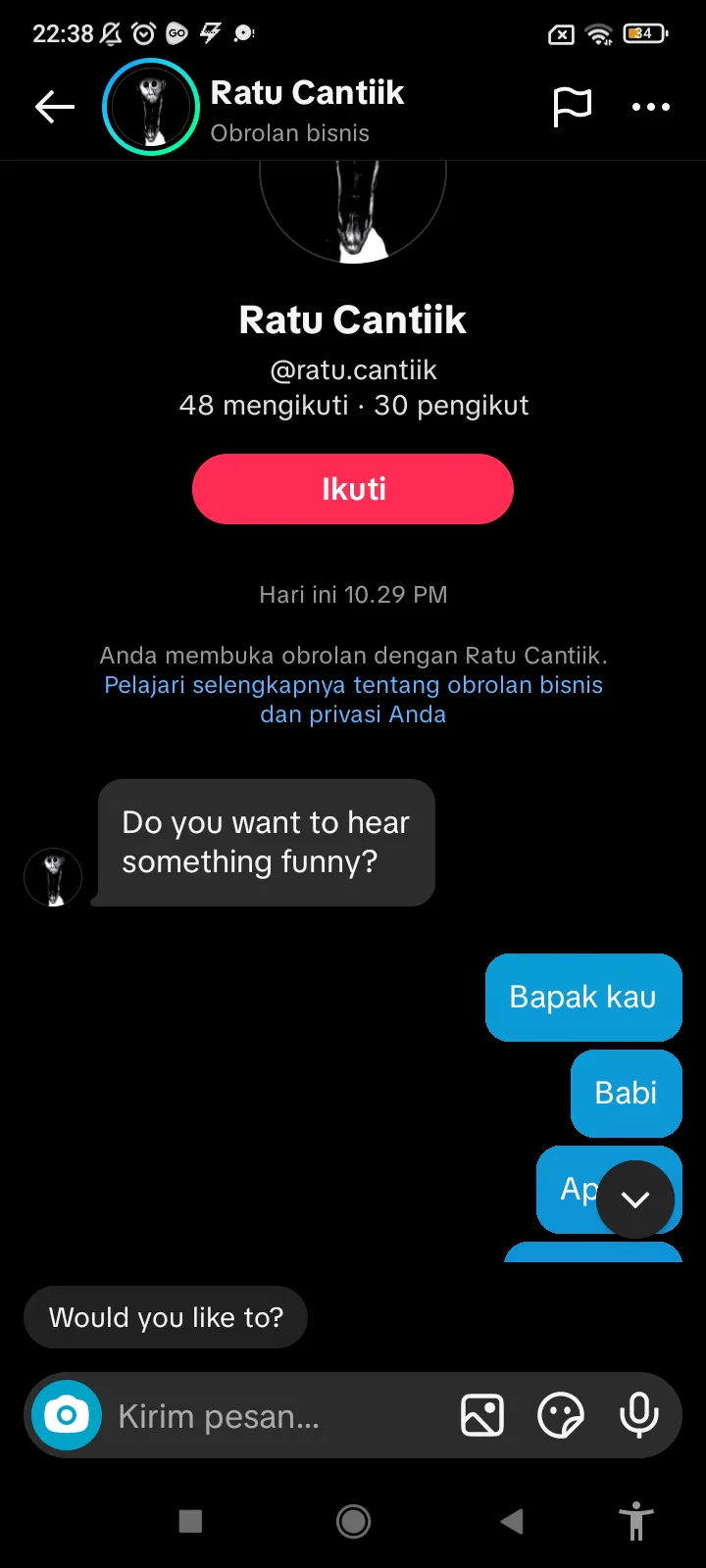The image size is (706, 1568).
Task: Focus the Kirim pesan text field
Action: 275,1416
